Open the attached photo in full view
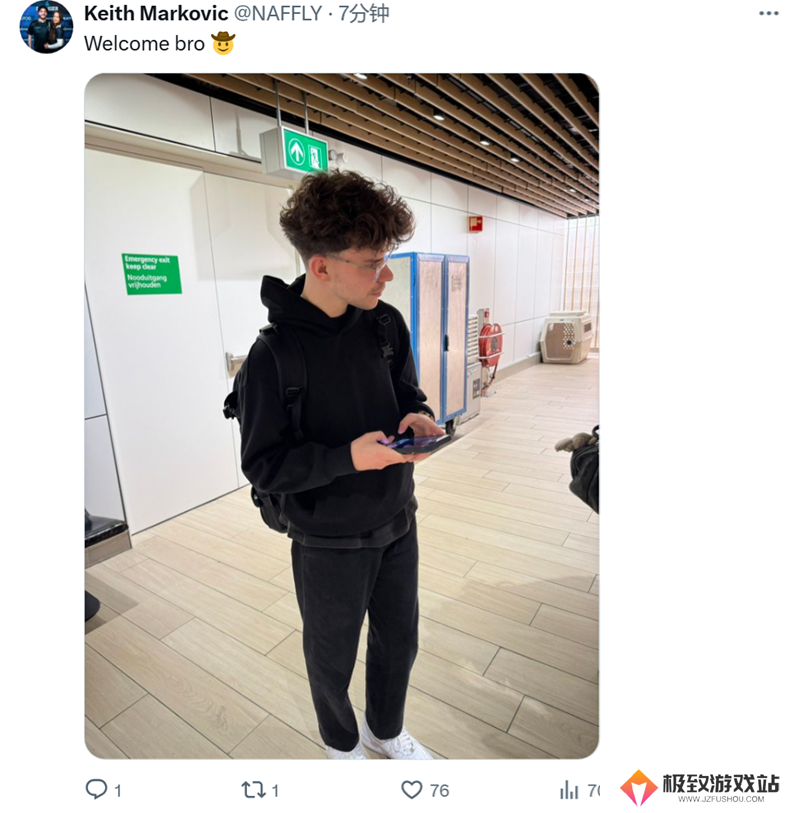Image resolution: width=800 pixels, height=813 pixels. [x=341, y=415]
